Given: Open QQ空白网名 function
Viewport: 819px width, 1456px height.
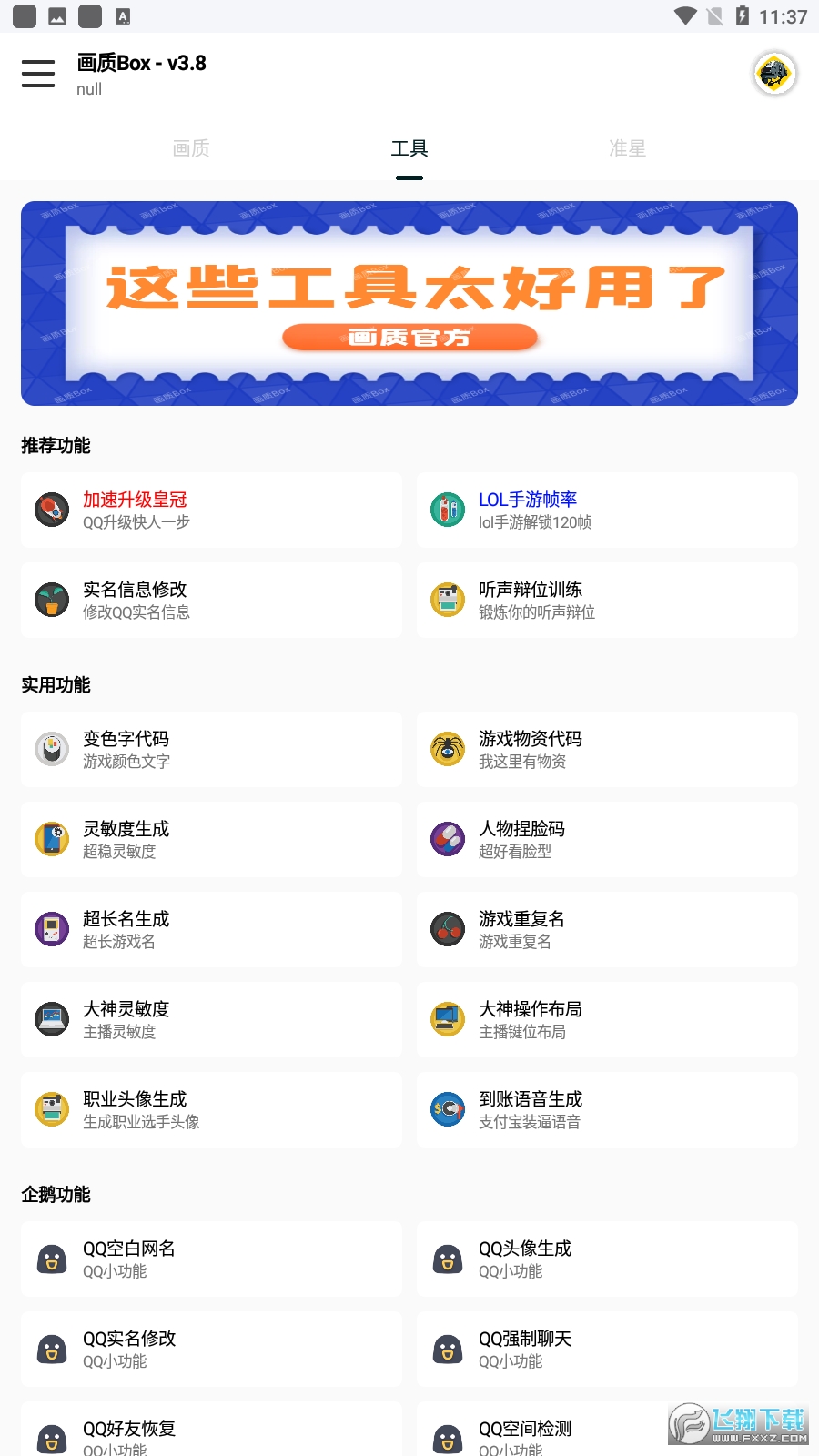Looking at the screenshot, I should tap(211, 1259).
